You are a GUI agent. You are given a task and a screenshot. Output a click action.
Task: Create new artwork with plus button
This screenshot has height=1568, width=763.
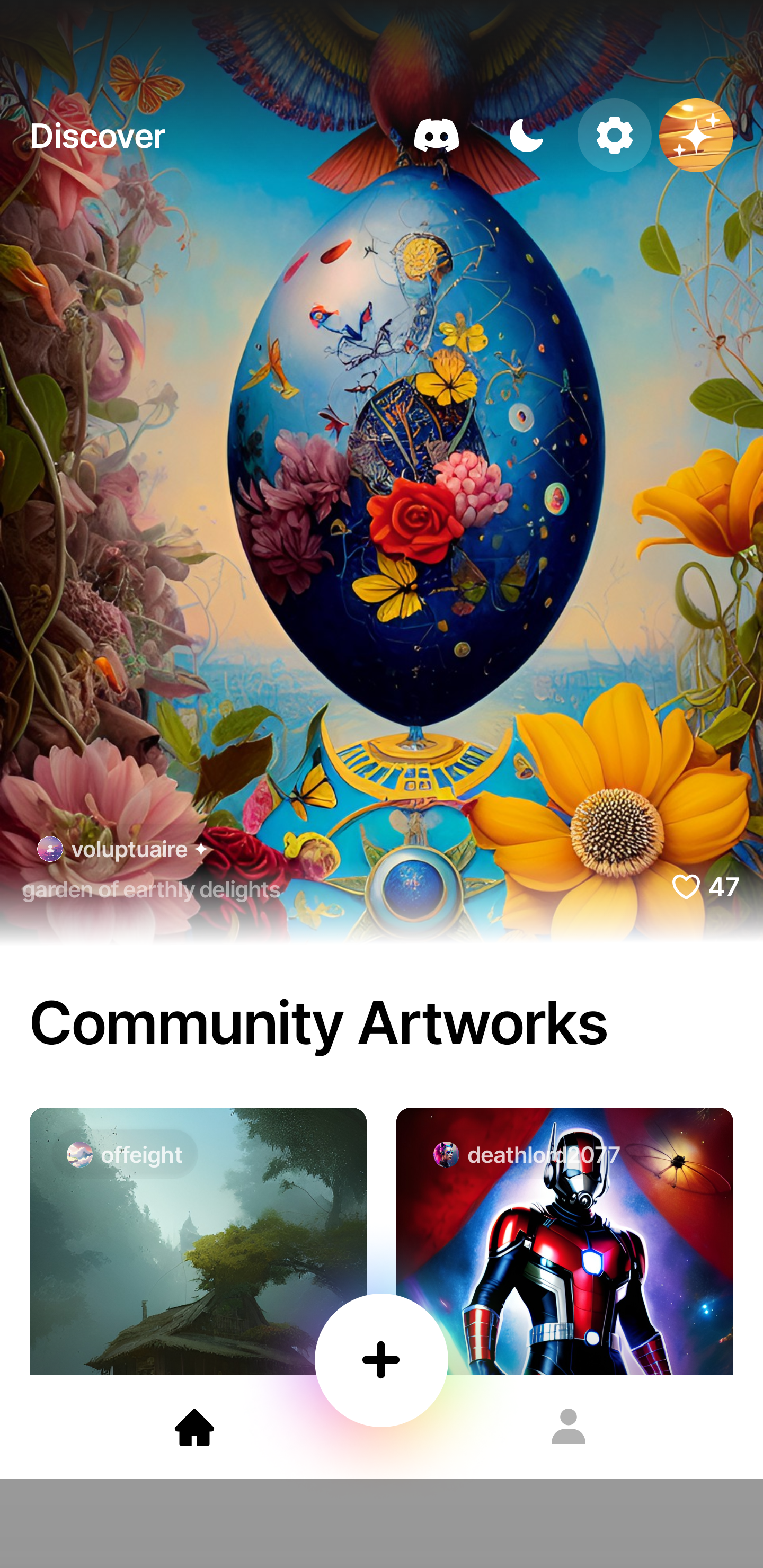pyautogui.click(x=381, y=1360)
